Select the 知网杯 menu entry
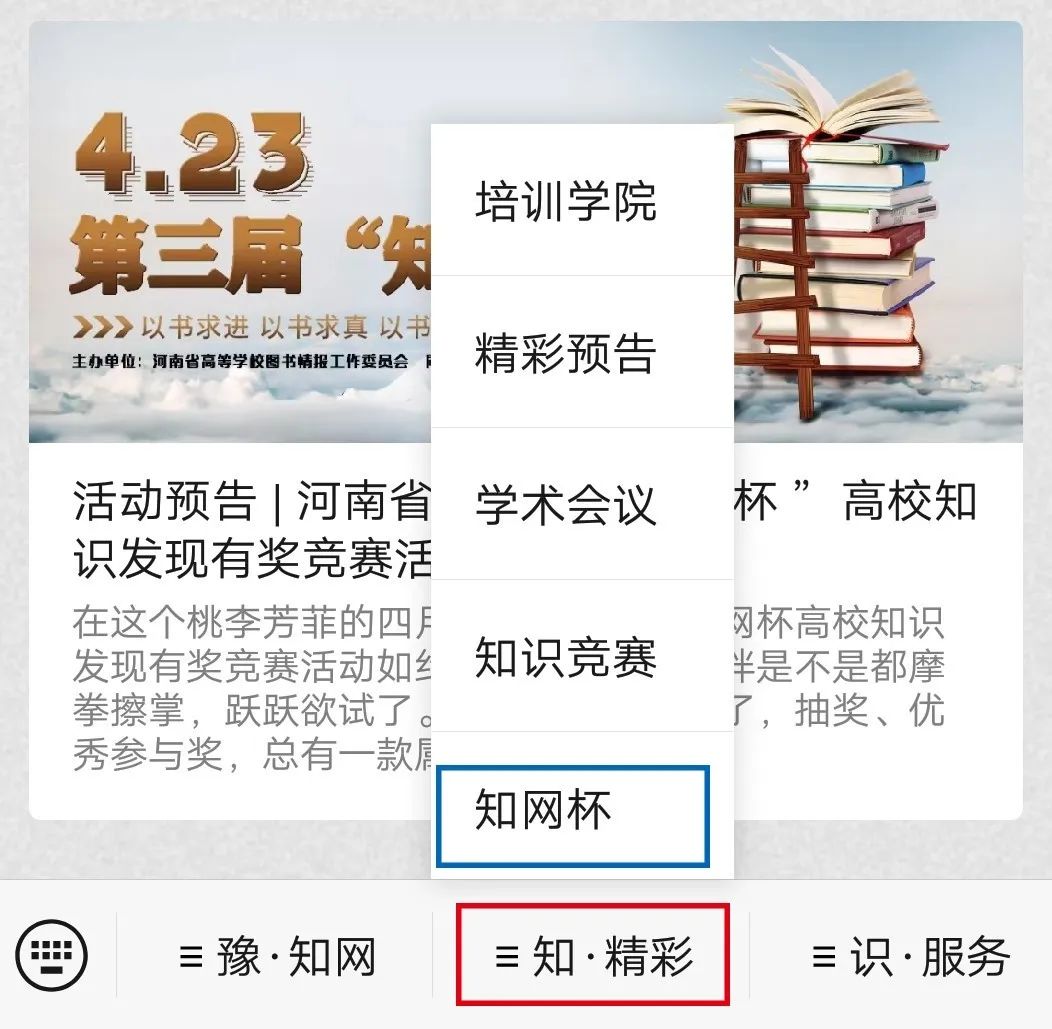The image size is (1052, 1029). point(573,815)
